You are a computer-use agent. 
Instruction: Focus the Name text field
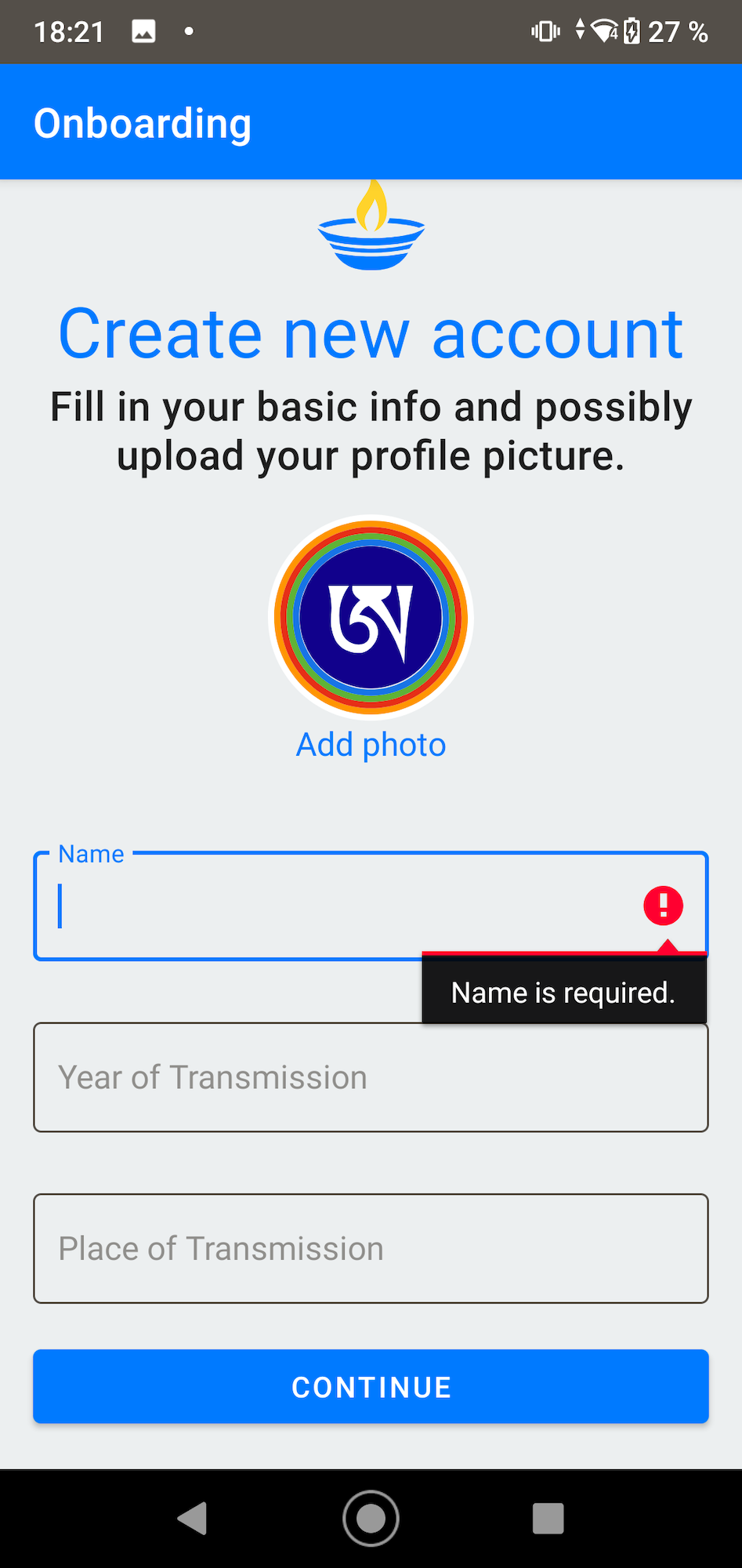(x=329, y=906)
